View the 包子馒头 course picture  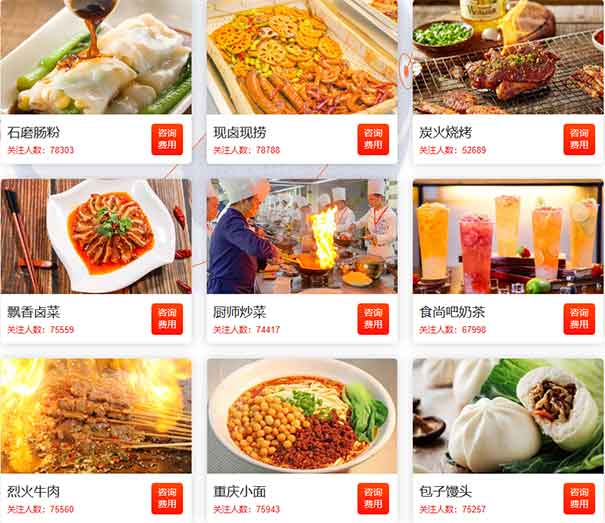(x=508, y=415)
